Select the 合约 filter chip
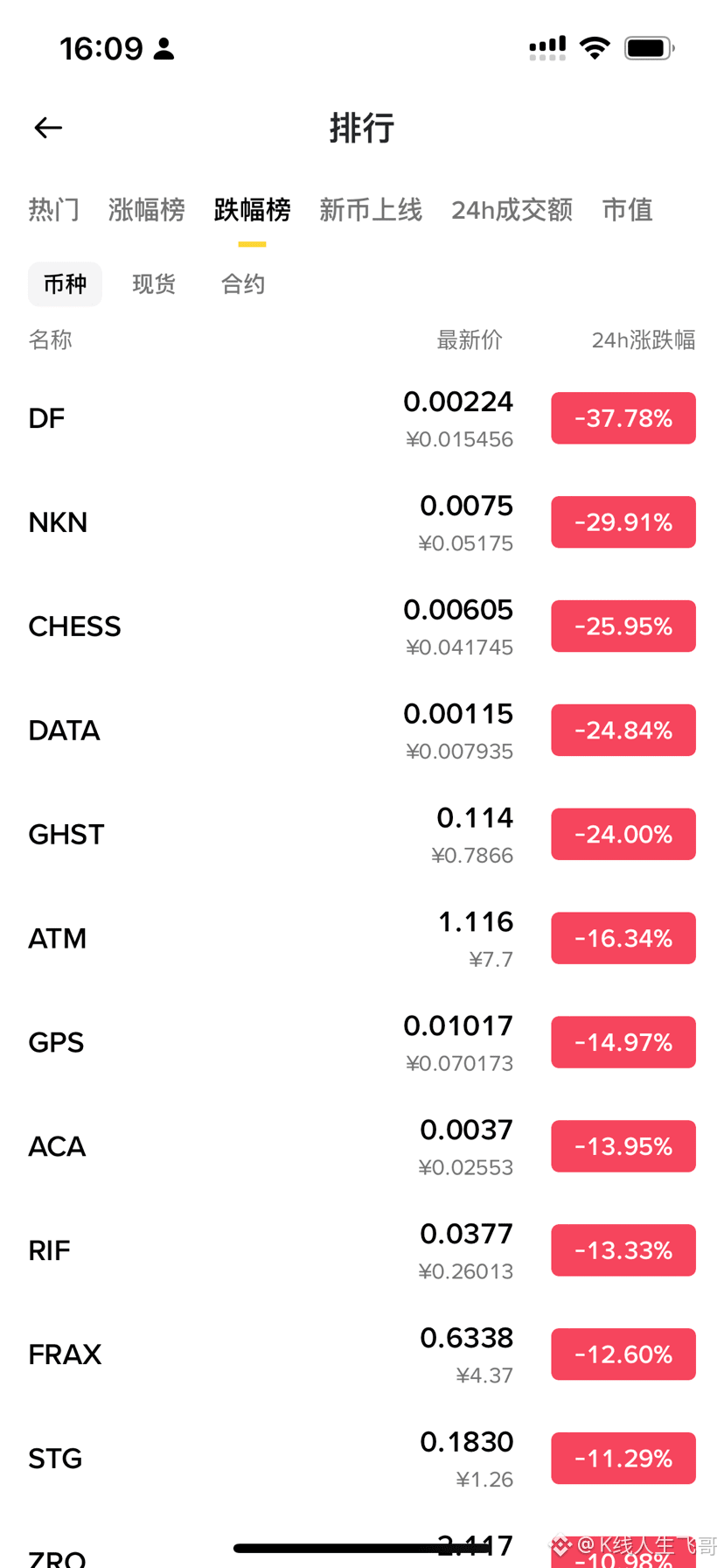 tap(242, 284)
